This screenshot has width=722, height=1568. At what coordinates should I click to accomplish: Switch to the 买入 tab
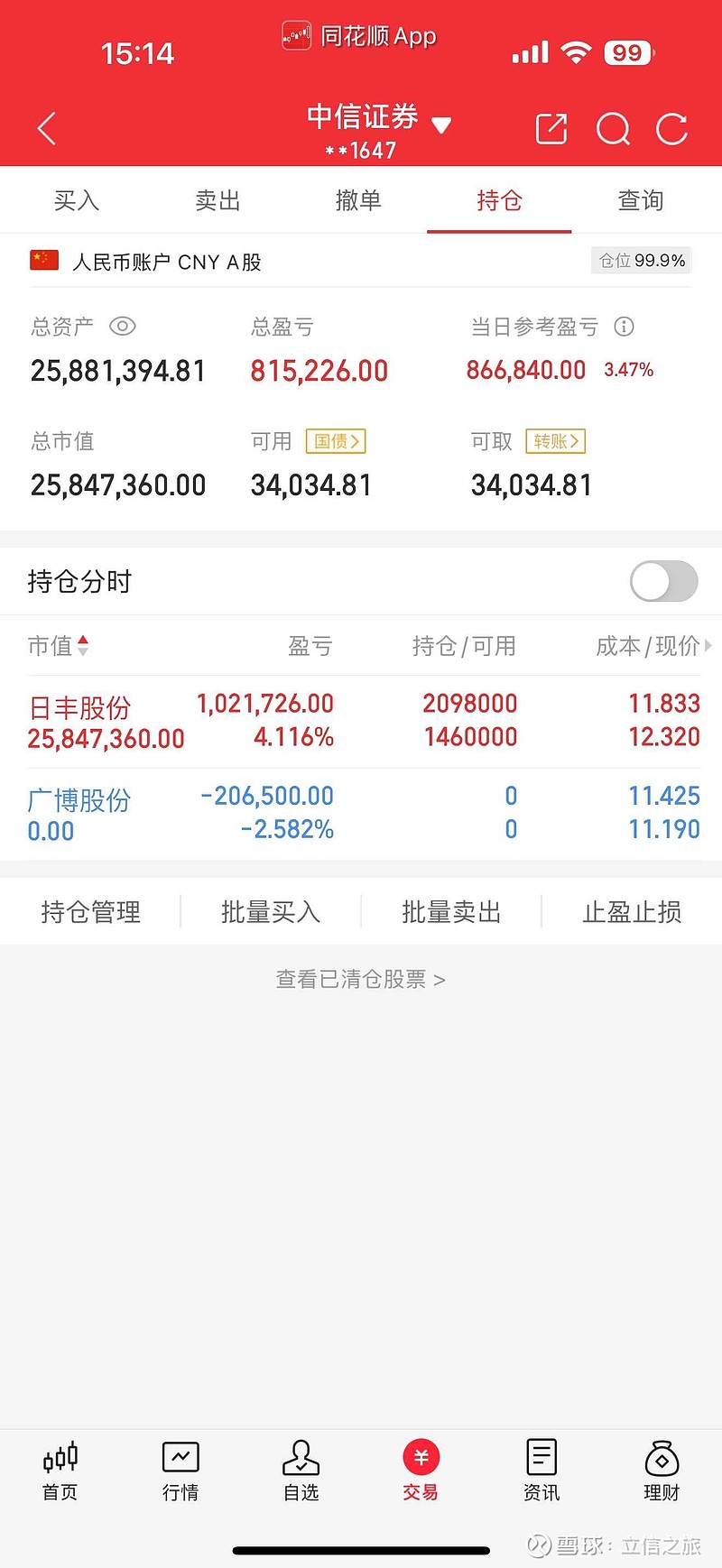[78, 200]
